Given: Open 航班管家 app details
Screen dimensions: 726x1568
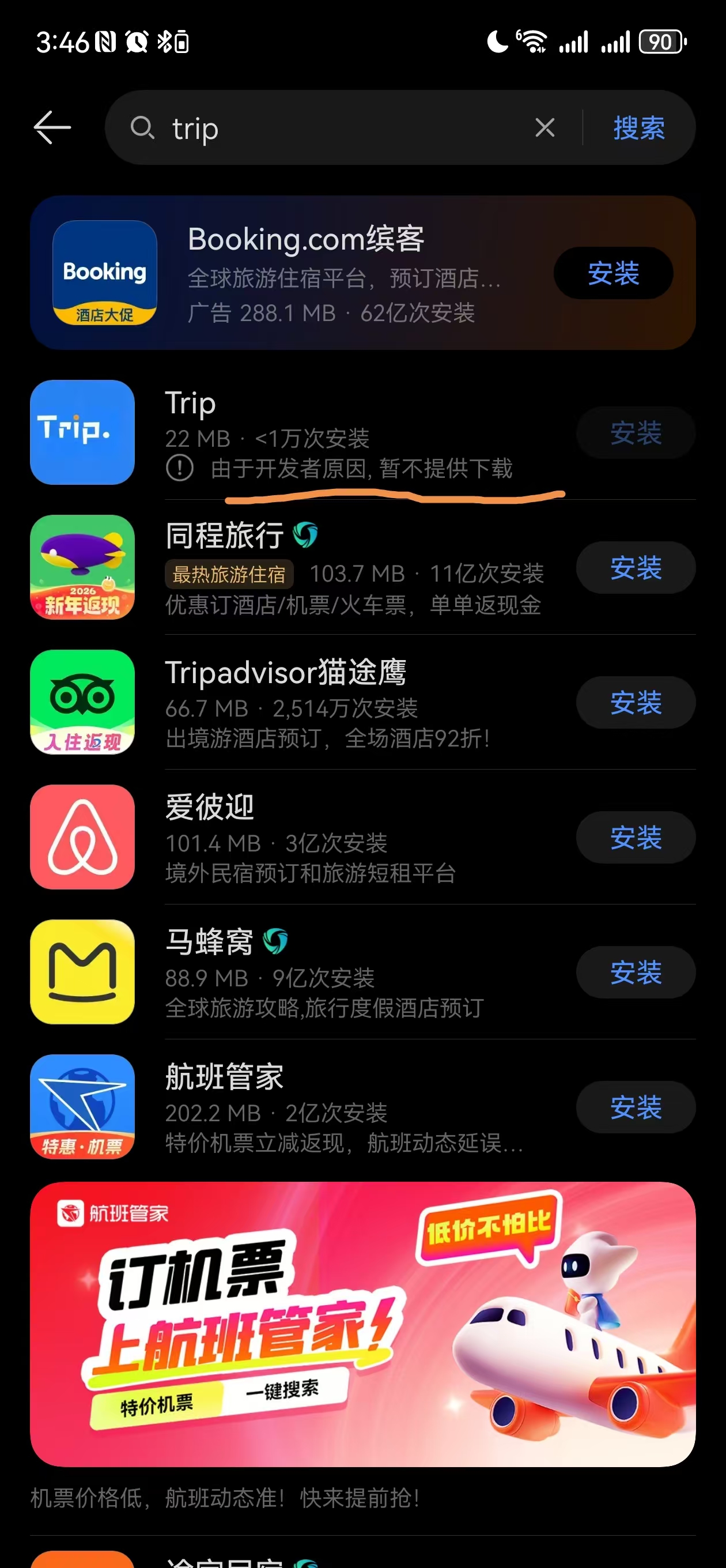Looking at the screenshot, I should coord(353,1107).
